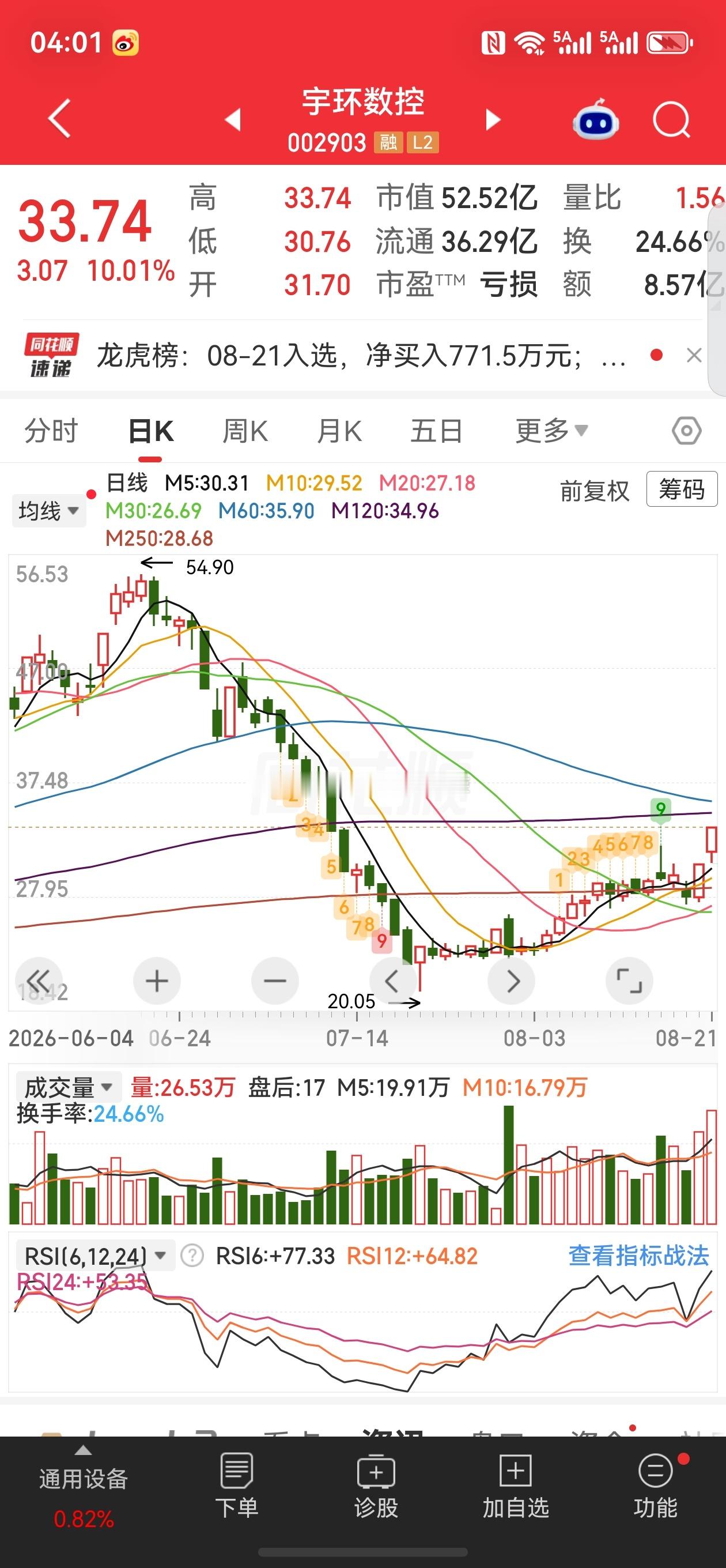Screen dimensions: 726x1568
Task: Open stock search magnifier
Action: tap(672, 120)
